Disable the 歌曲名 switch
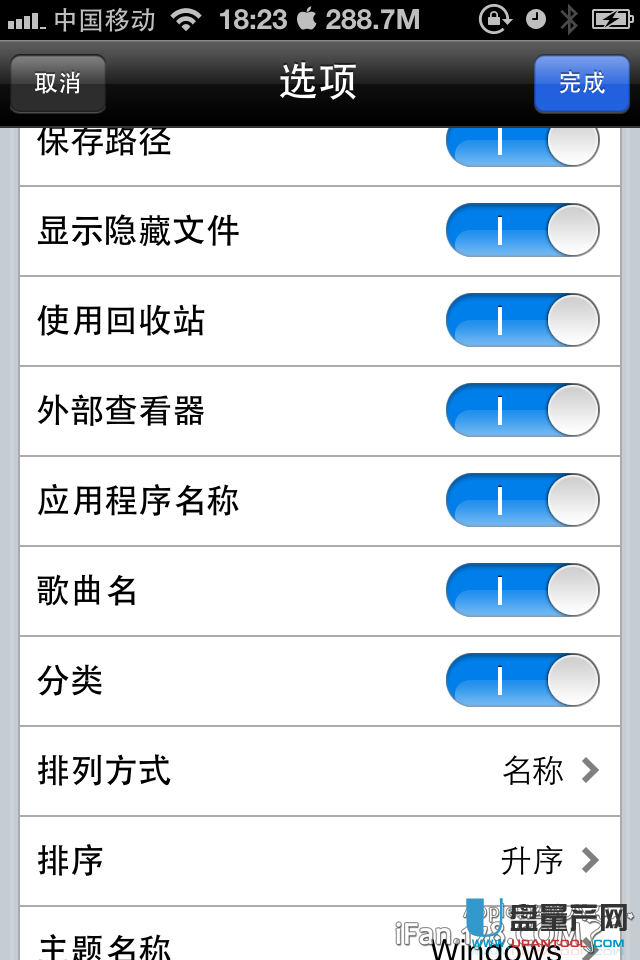 pos(522,591)
